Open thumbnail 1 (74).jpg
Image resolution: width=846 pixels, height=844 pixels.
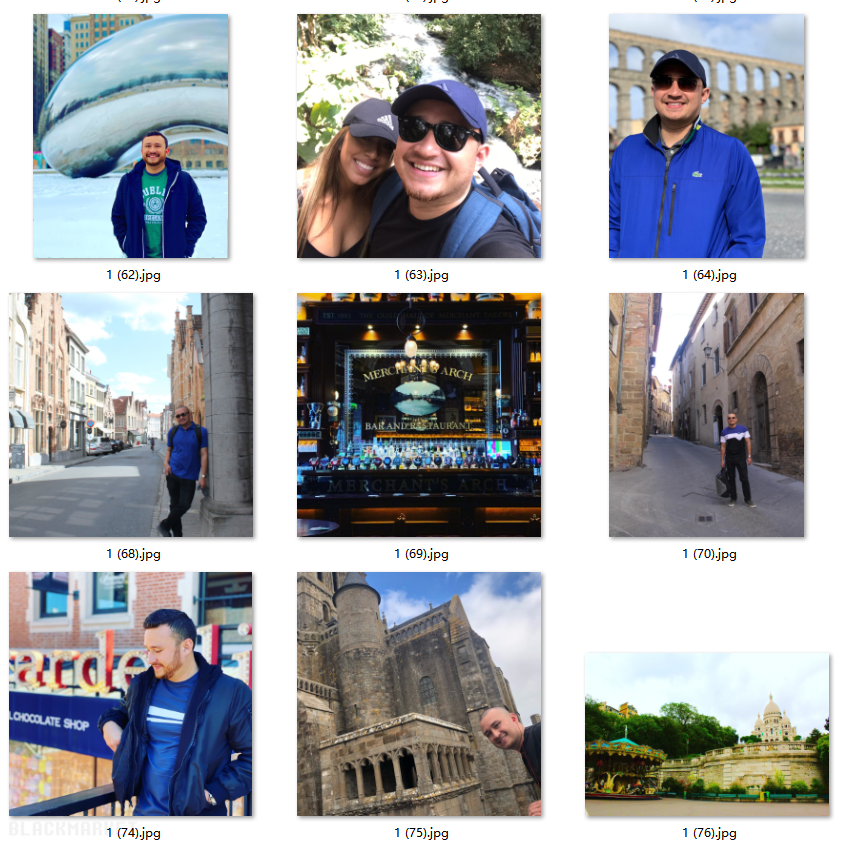[x=131, y=694]
